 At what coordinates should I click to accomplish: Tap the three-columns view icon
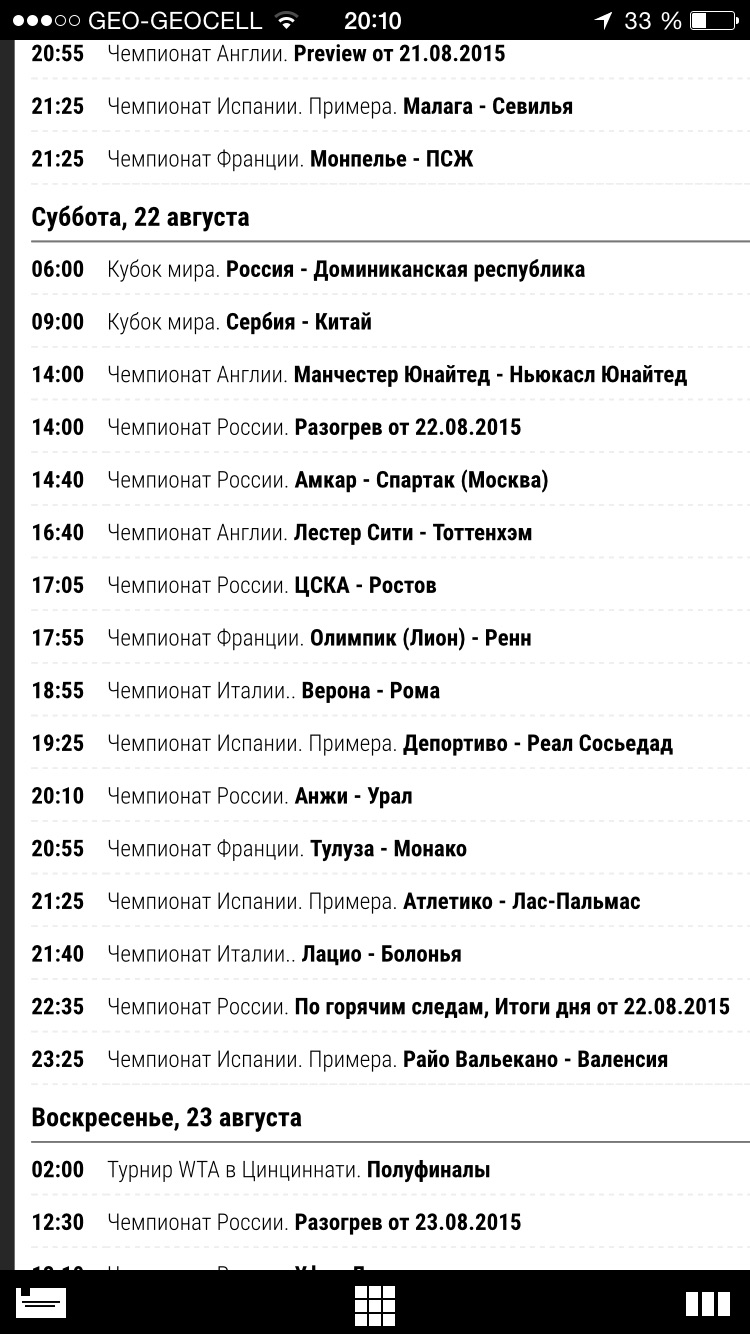point(707,1304)
